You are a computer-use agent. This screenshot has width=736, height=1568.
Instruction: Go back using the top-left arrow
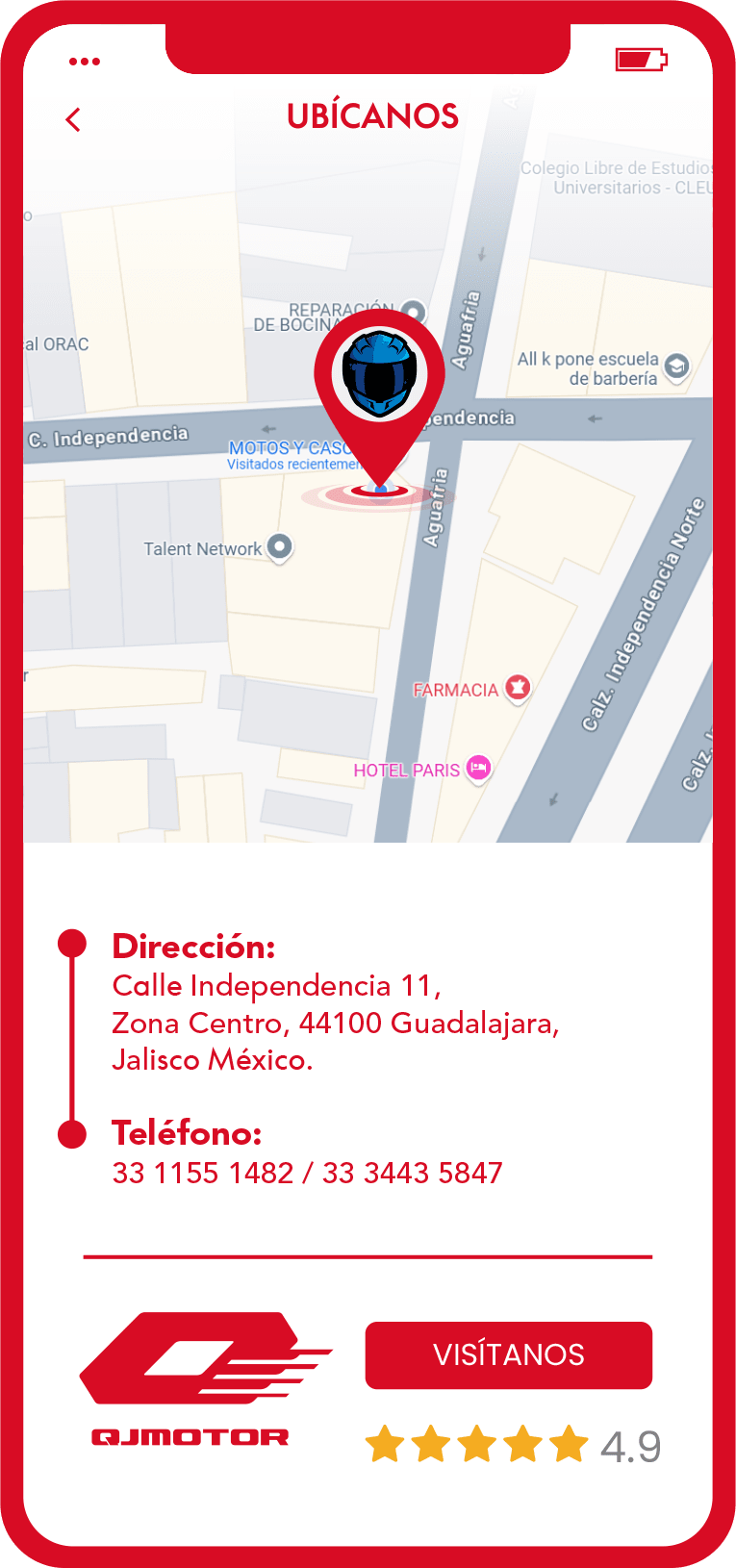(x=73, y=119)
